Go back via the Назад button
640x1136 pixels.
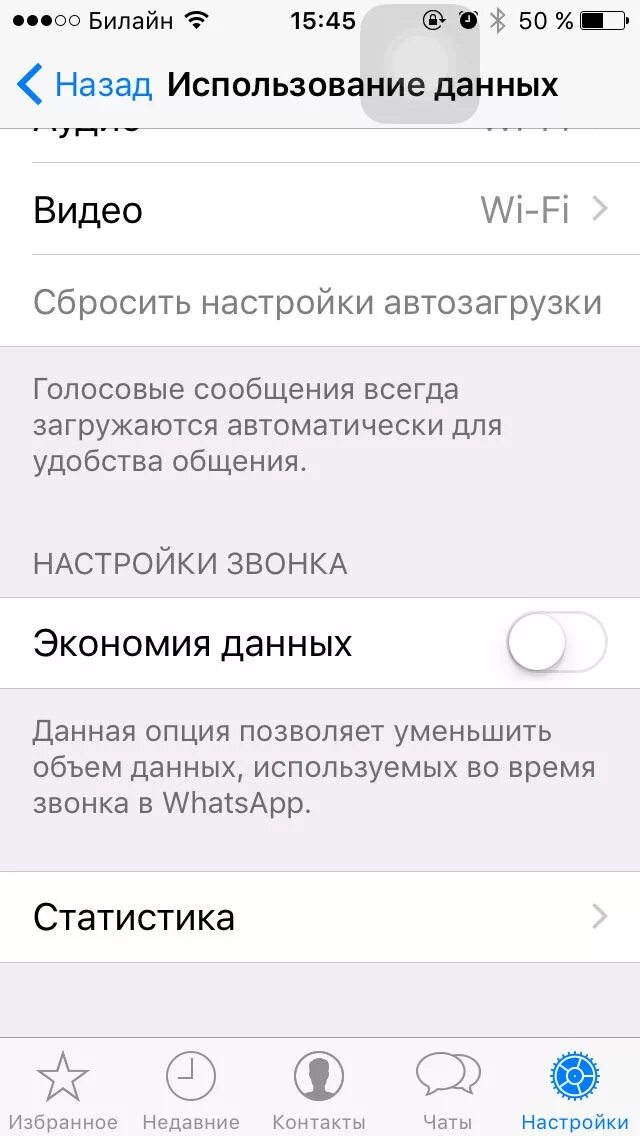pos(84,85)
